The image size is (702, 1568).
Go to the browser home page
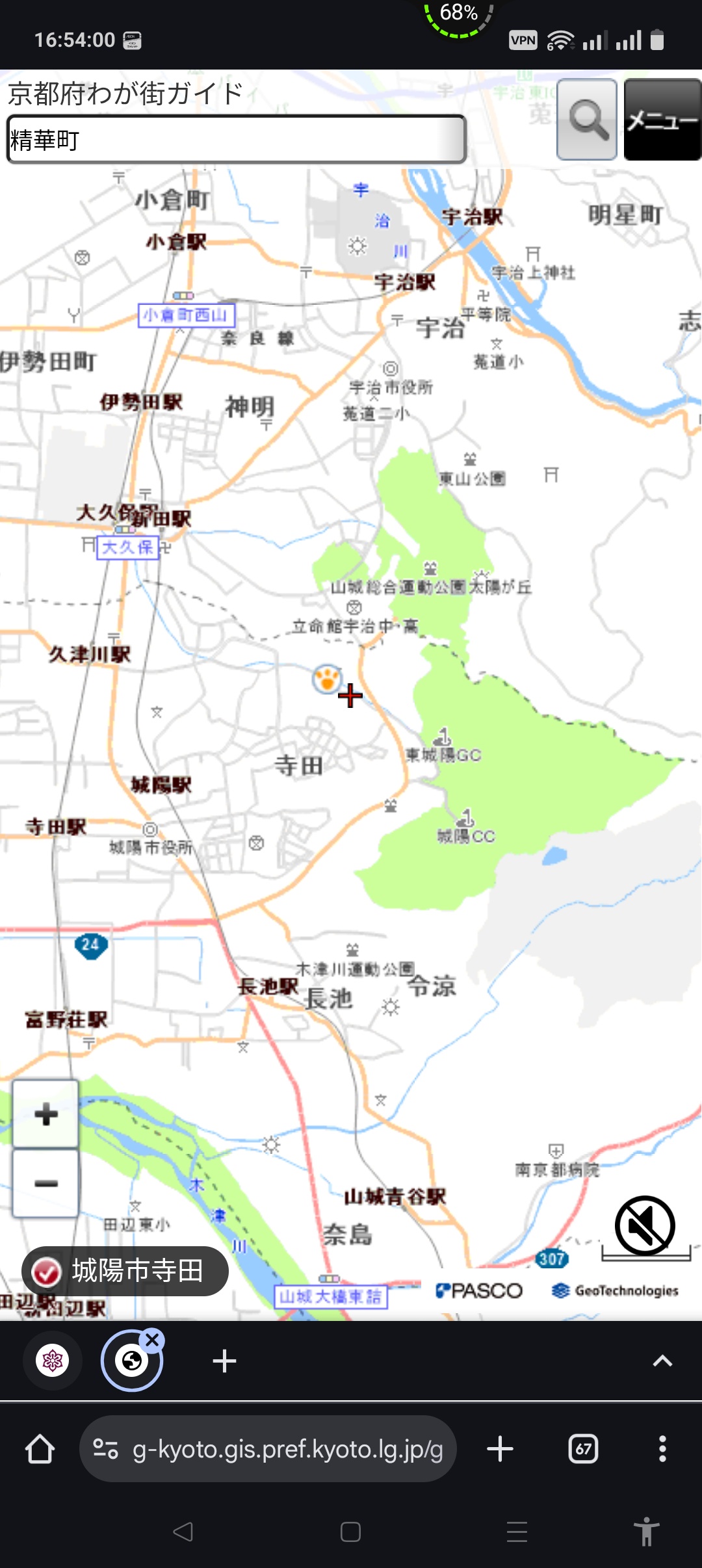(x=40, y=1449)
